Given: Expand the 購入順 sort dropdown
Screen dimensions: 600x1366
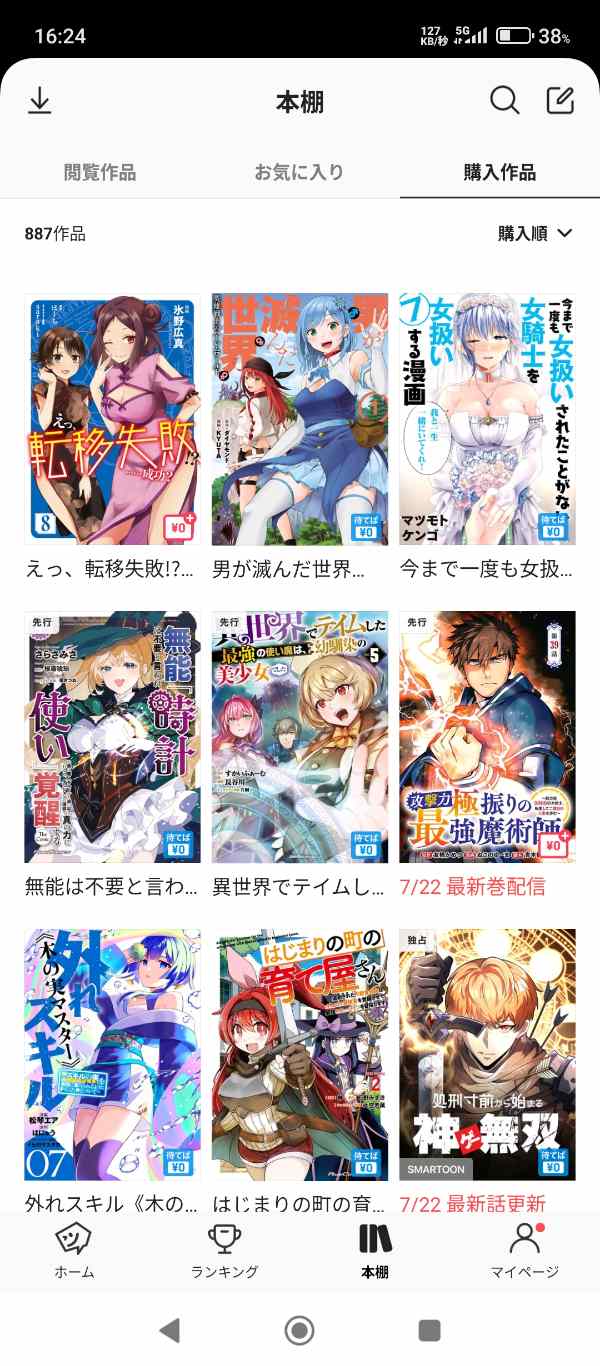Looking at the screenshot, I should pyautogui.click(x=535, y=233).
